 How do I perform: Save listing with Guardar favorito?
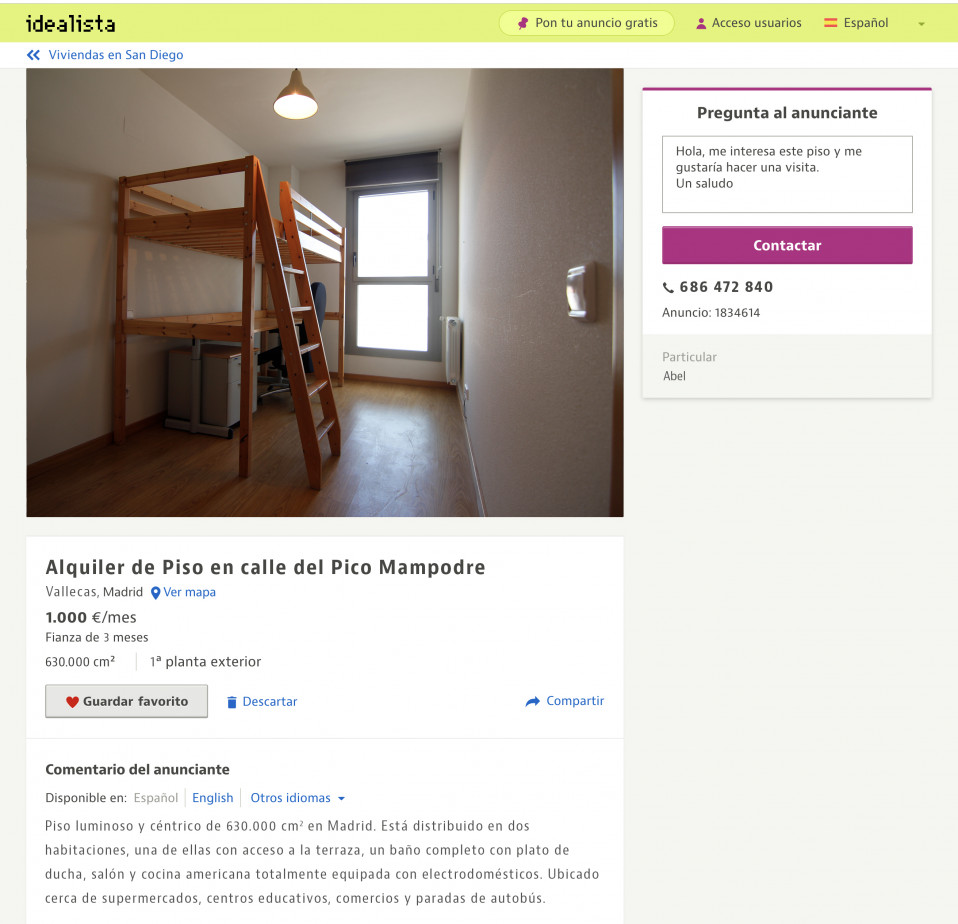coord(126,701)
